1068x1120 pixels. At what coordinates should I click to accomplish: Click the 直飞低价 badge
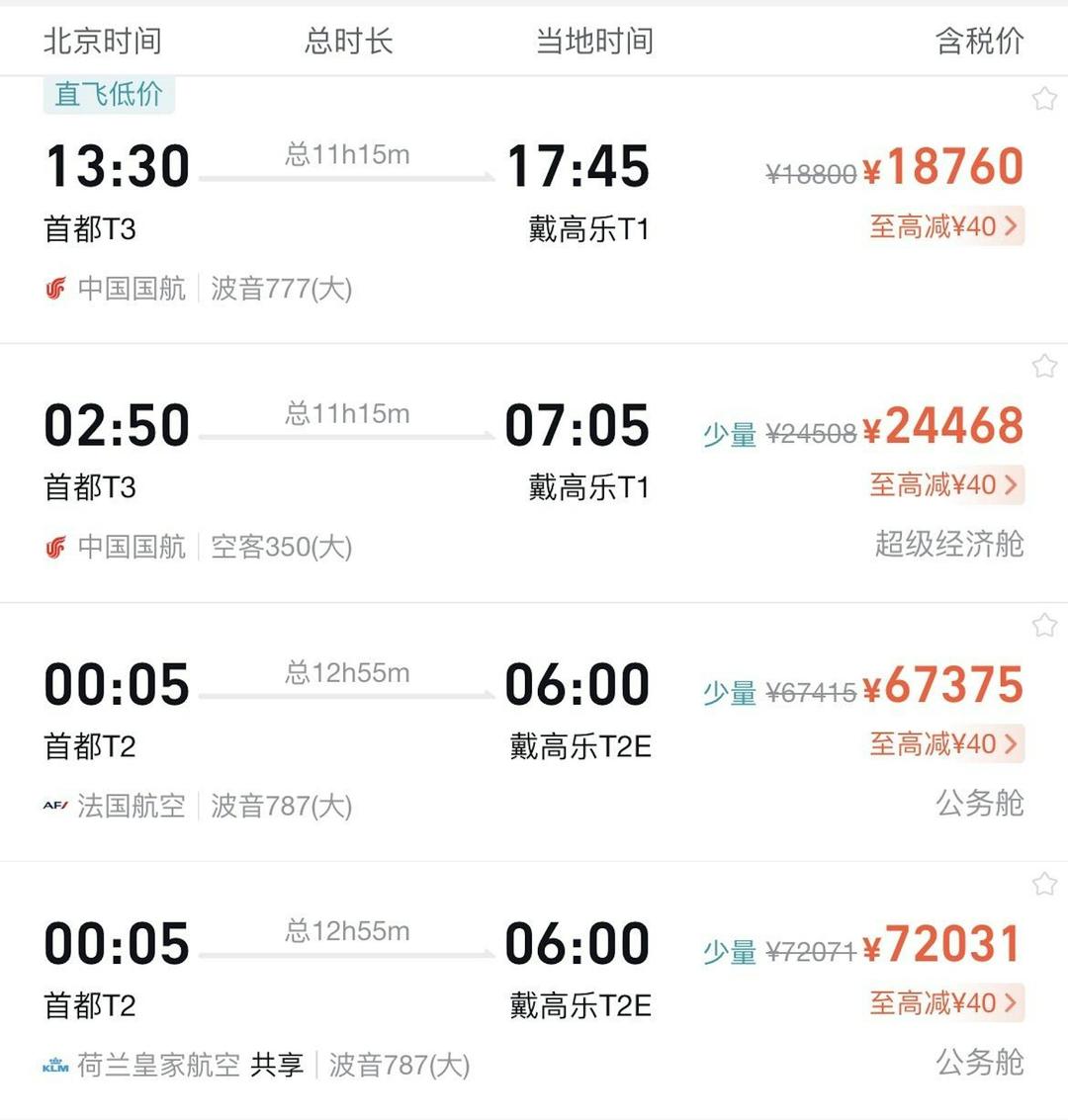point(109,95)
